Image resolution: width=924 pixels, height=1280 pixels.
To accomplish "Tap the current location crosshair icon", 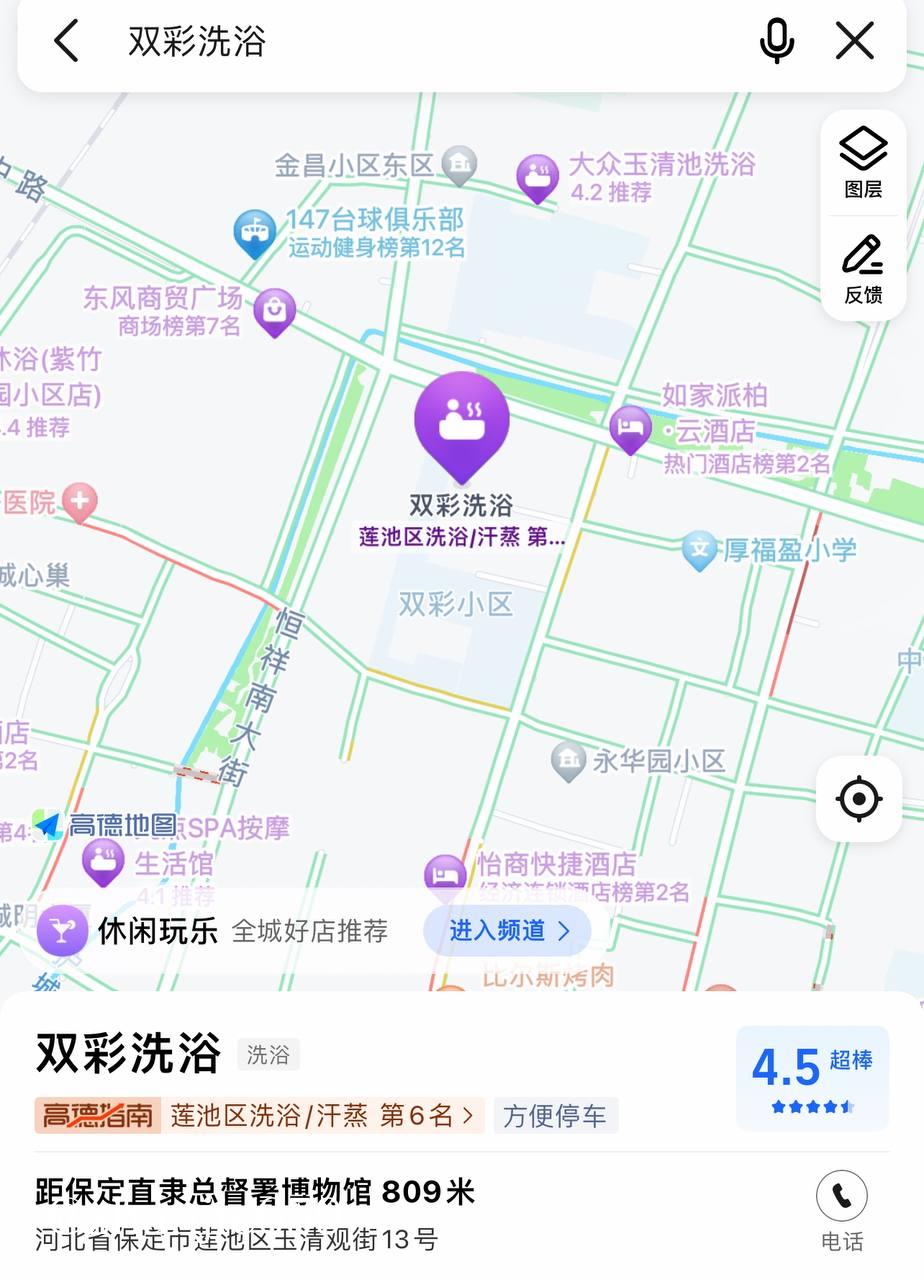I will pos(857,798).
